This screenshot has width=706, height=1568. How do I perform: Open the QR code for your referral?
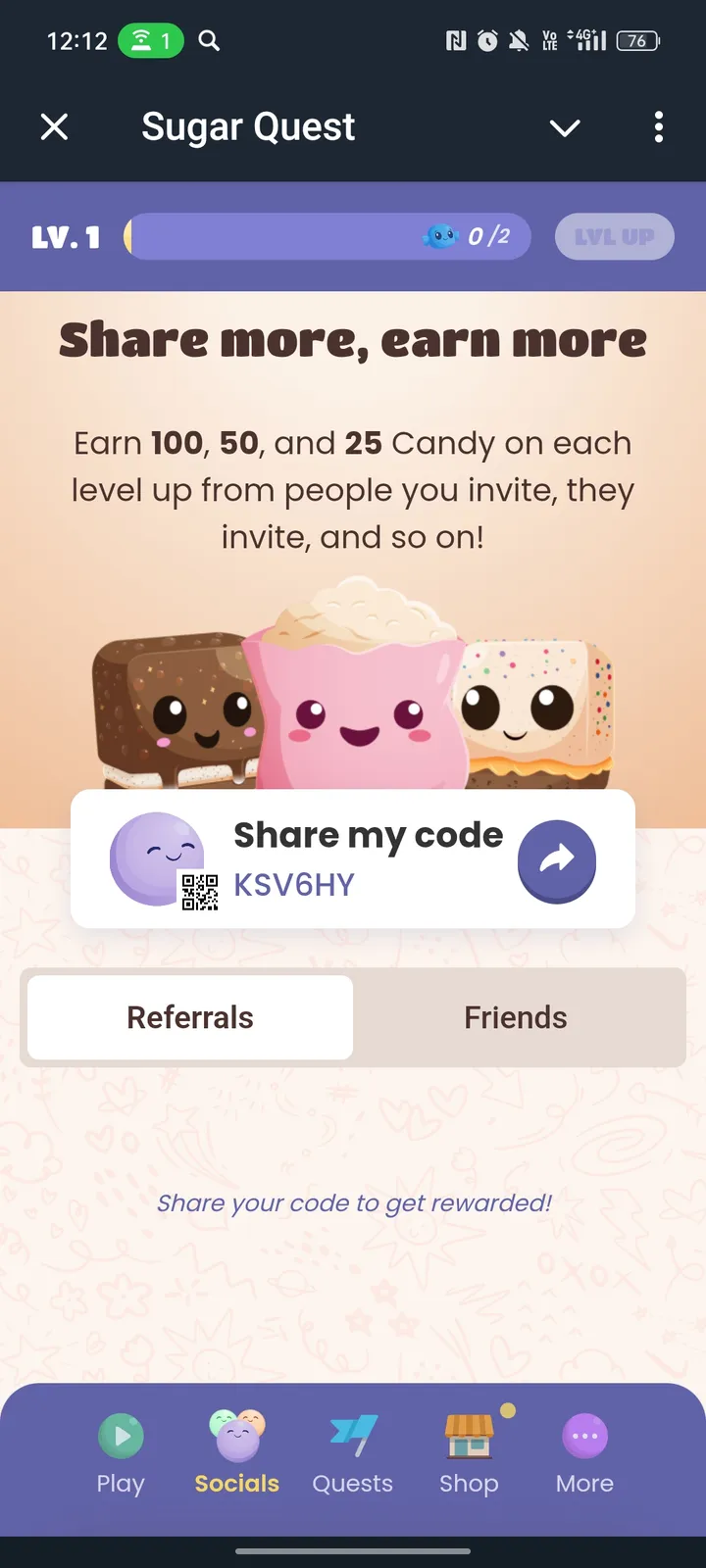pos(199,890)
